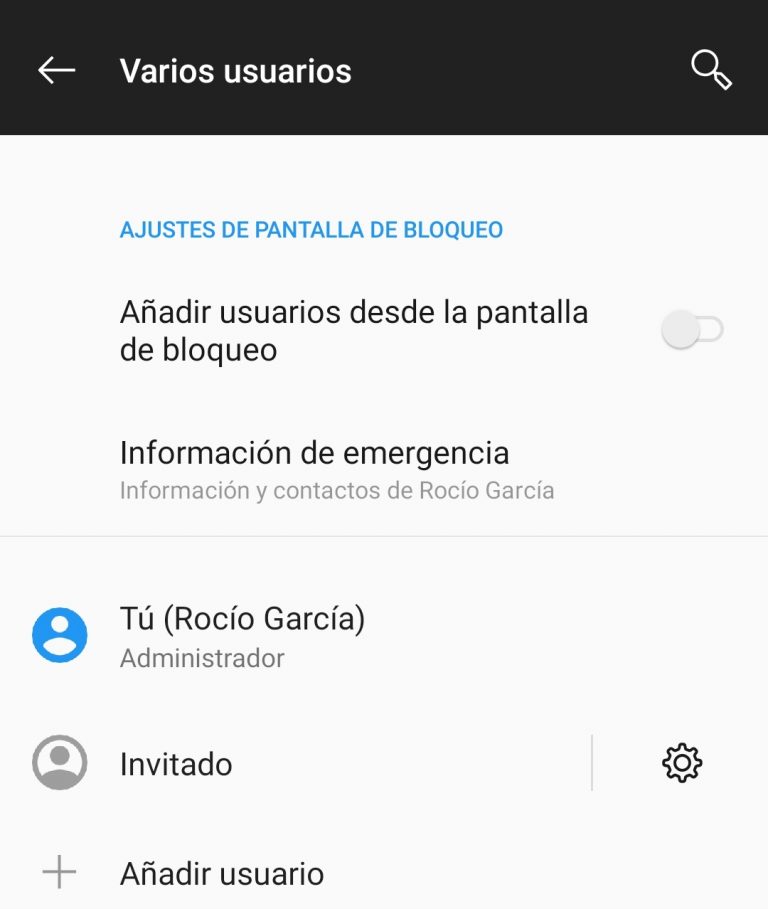Open the Tú (Rocío García) account entry
Screen dimensions: 768x909
click(x=243, y=619)
